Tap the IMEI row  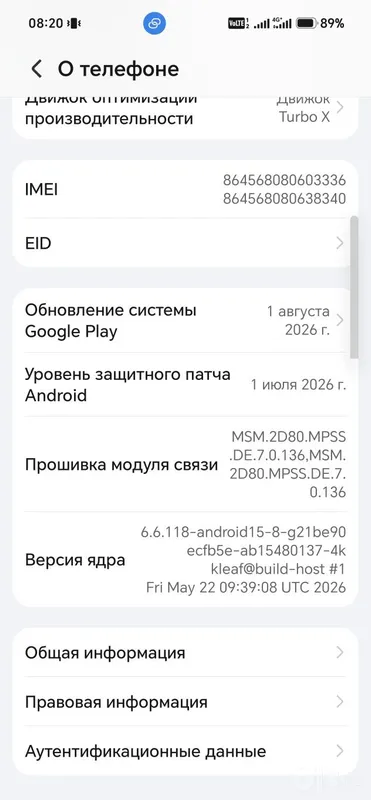click(185, 190)
